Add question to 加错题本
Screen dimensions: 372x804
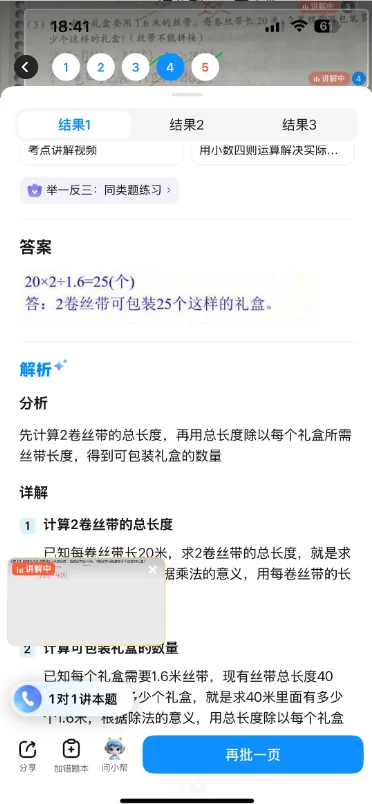[x=71, y=755]
